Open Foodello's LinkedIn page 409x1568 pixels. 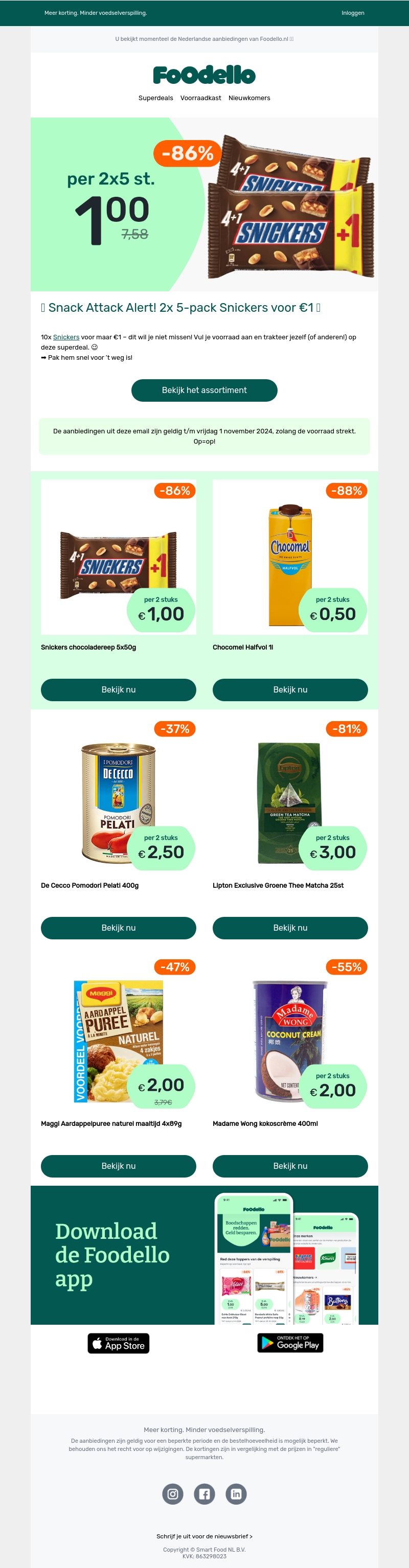point(236,1494)
